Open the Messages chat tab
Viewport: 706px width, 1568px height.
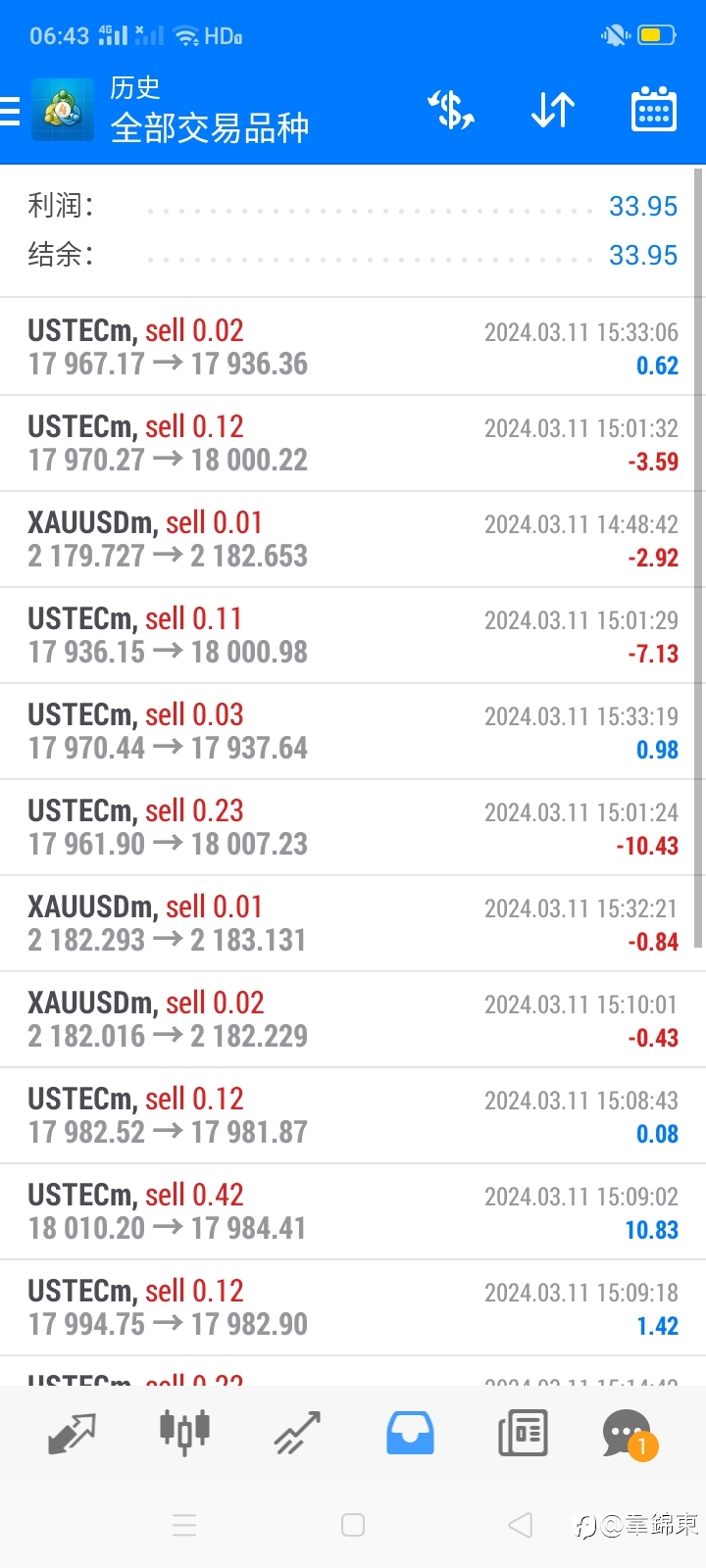coord(629,1436)
